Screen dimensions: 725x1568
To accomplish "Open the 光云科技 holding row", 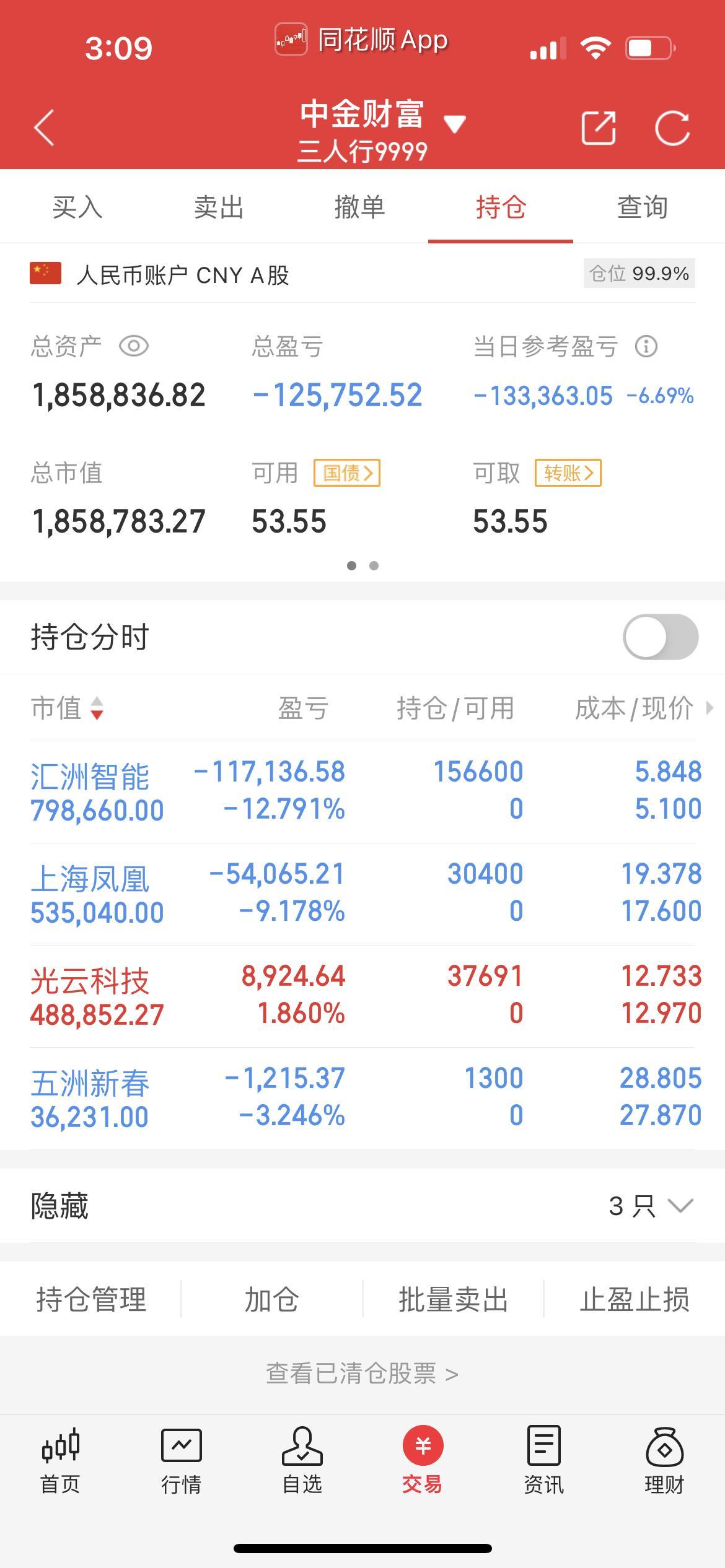I will (362, 995).
